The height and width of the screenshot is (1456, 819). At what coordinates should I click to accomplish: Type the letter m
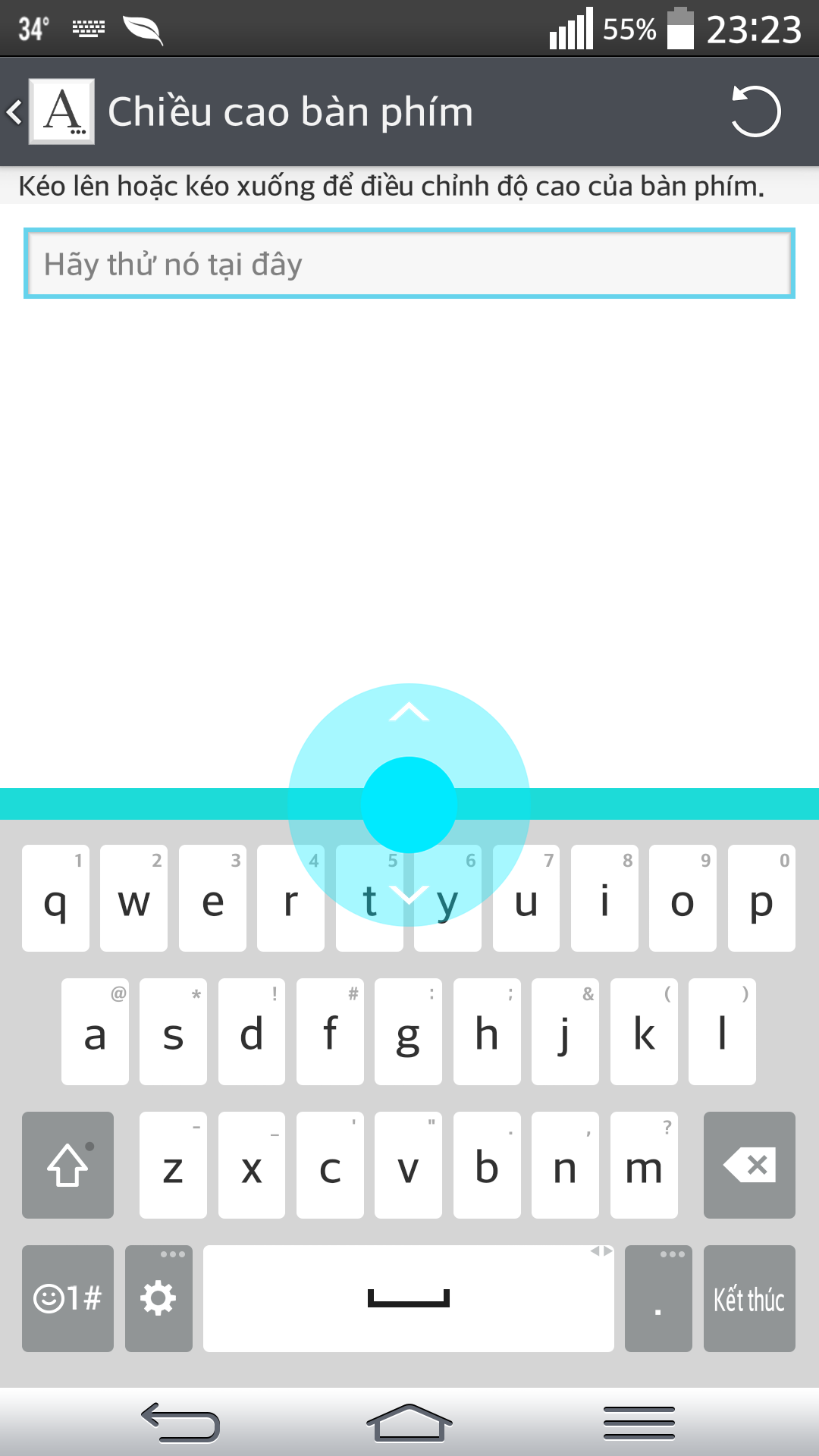pos(644,1165)
